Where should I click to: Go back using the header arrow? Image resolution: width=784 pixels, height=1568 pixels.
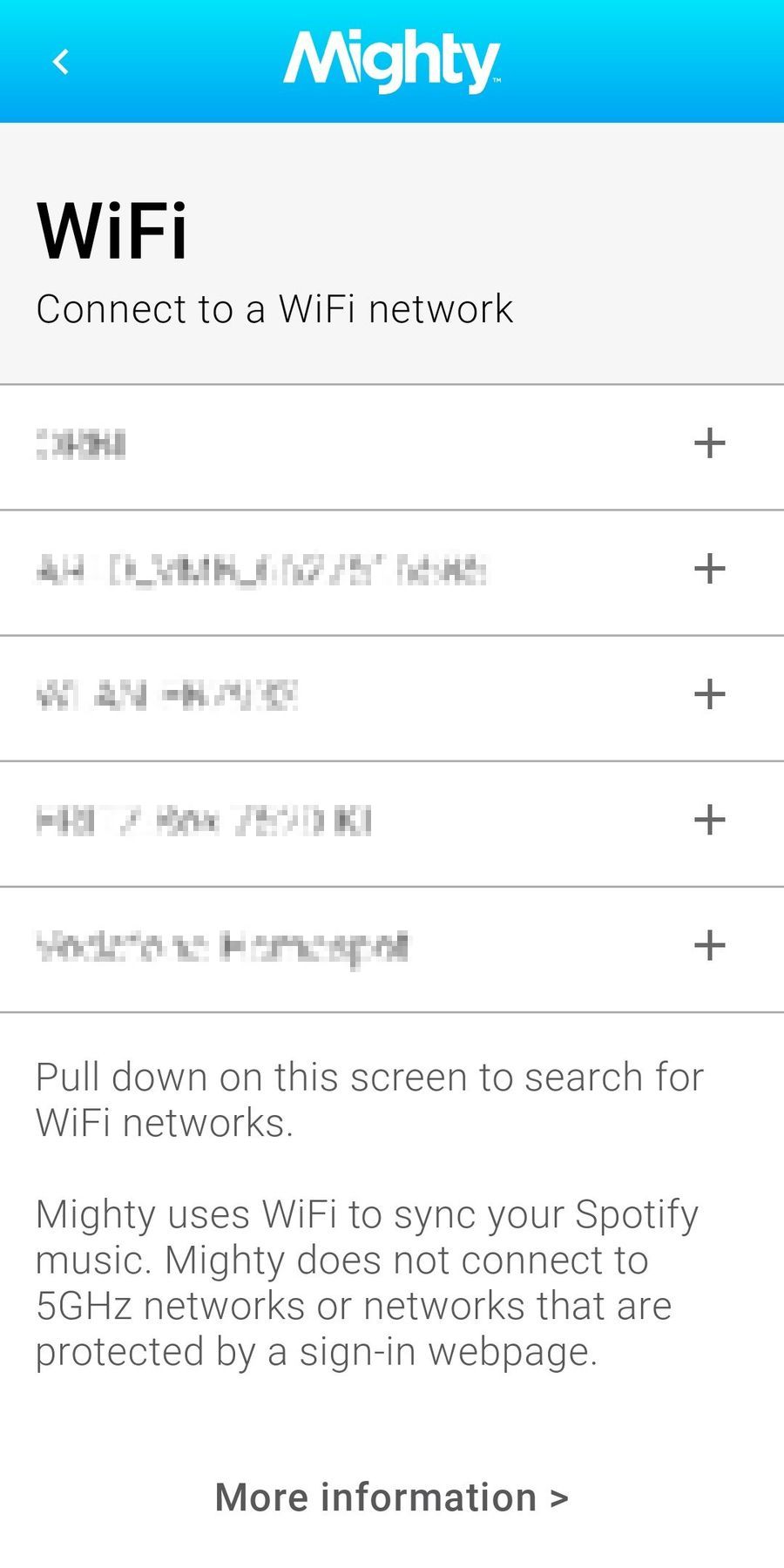[x=61, y=62]
